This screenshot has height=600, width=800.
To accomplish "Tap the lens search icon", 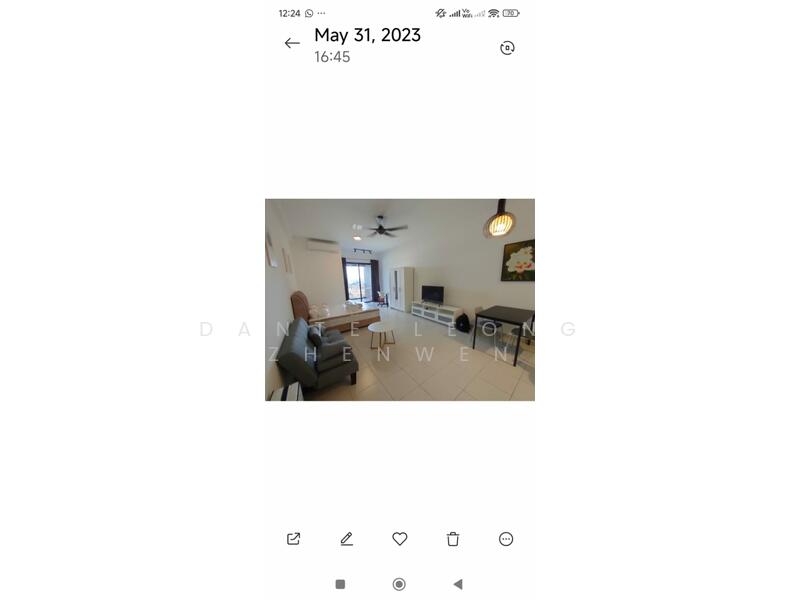I will 507,48.
